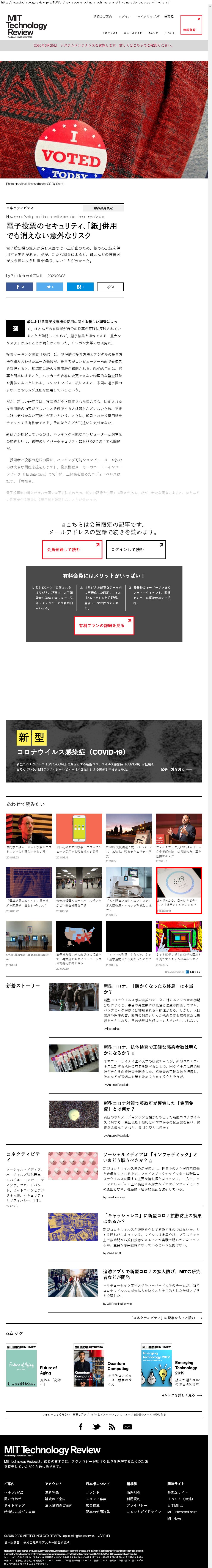Tap 会員登録して読む button
This screenshot has height=1568, width=212.
[x=72, y=549]
